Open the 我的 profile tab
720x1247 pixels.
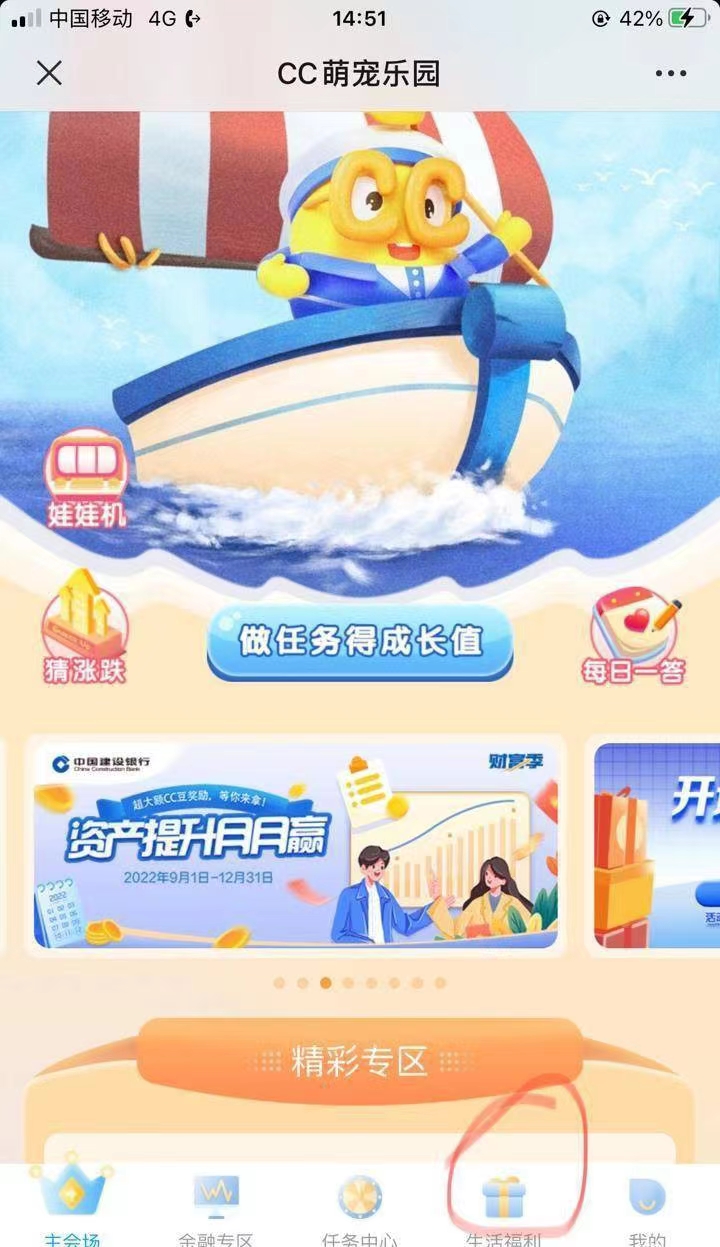coord(647,1208)
